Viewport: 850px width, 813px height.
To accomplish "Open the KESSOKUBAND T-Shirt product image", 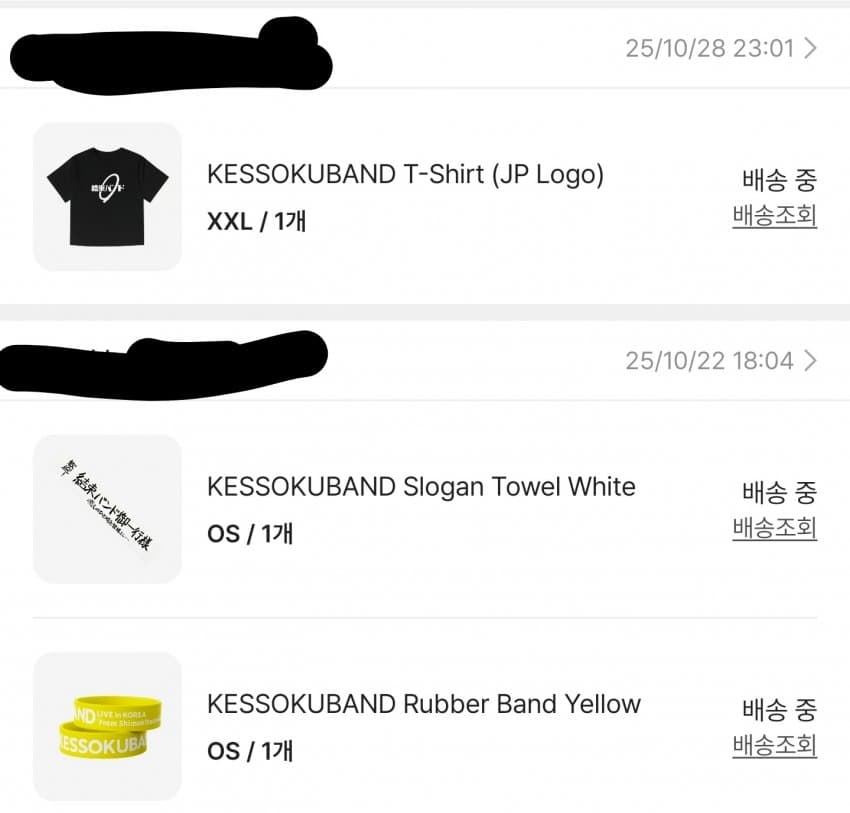I will pyautogui.click(x=108, y=196).
